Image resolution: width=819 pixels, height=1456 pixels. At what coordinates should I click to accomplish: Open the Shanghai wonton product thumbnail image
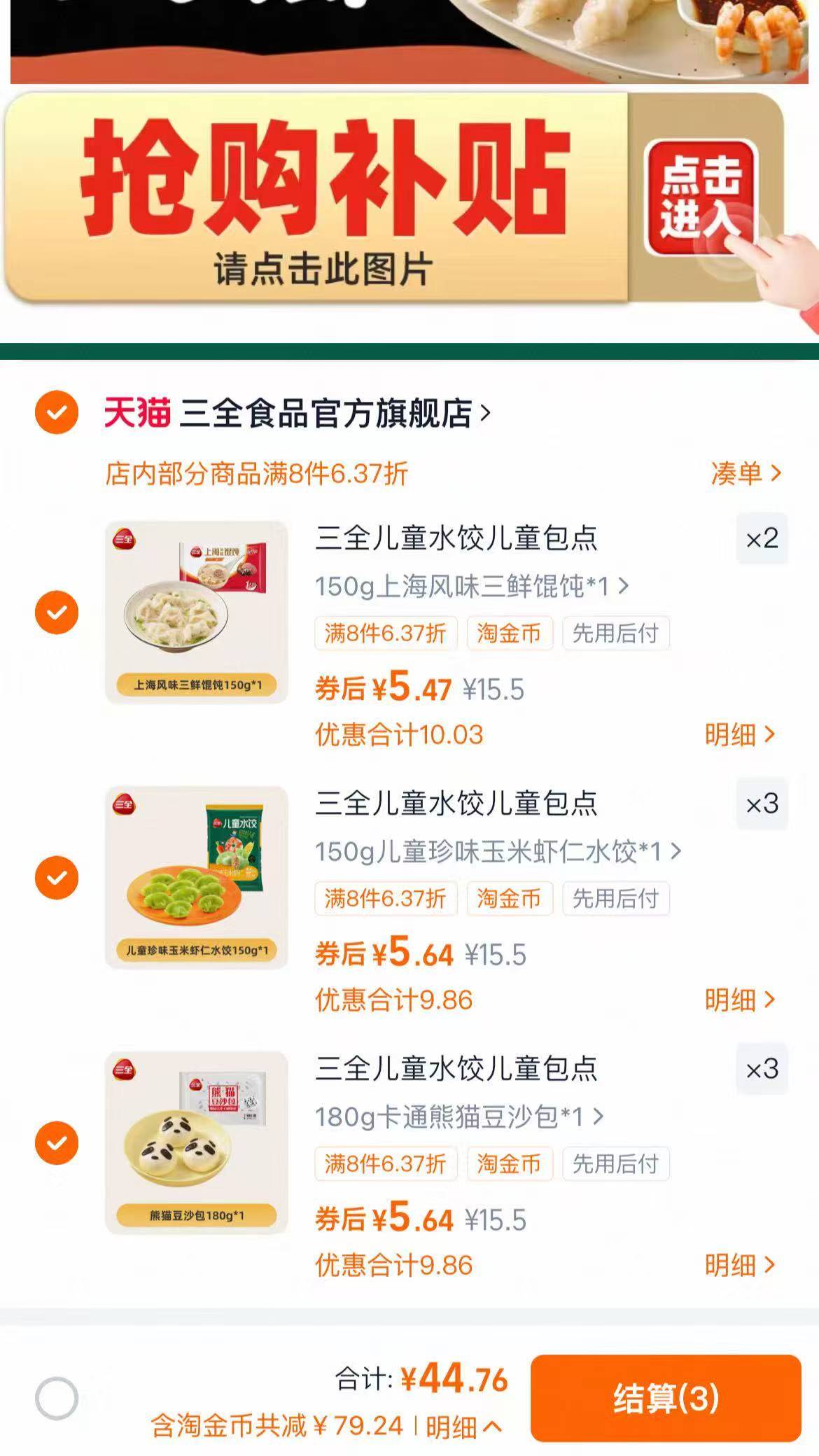point(196,609)
